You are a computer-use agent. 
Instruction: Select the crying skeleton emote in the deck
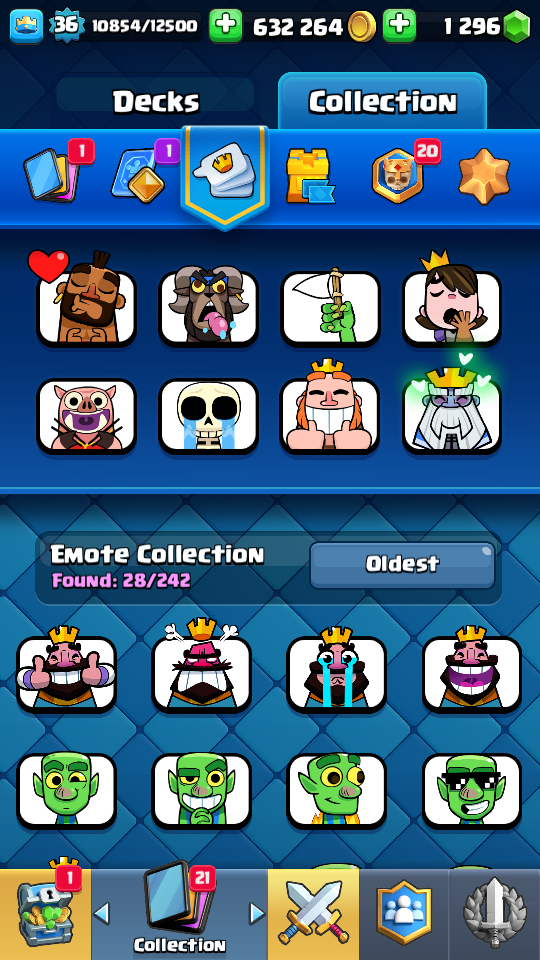coord(208,416)
